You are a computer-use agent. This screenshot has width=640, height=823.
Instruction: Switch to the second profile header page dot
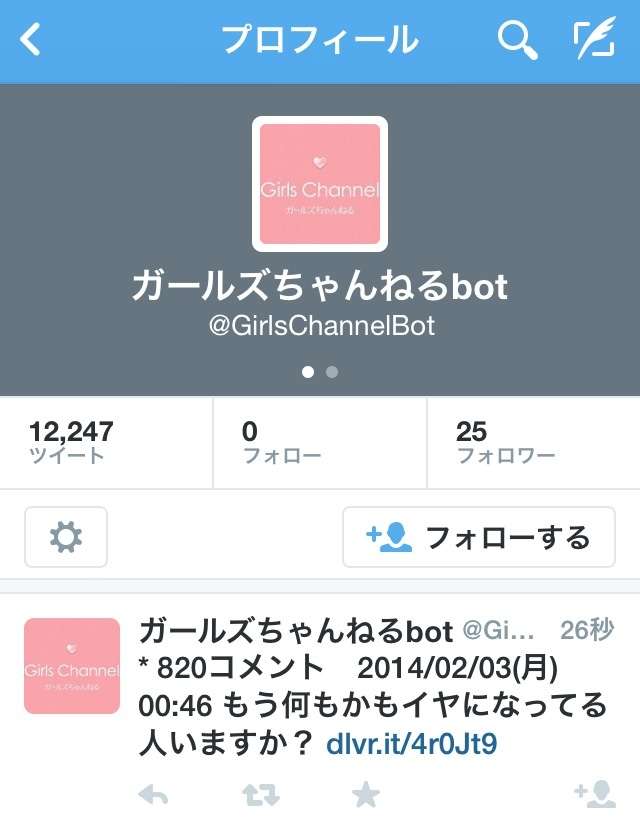tap(332, 371)
